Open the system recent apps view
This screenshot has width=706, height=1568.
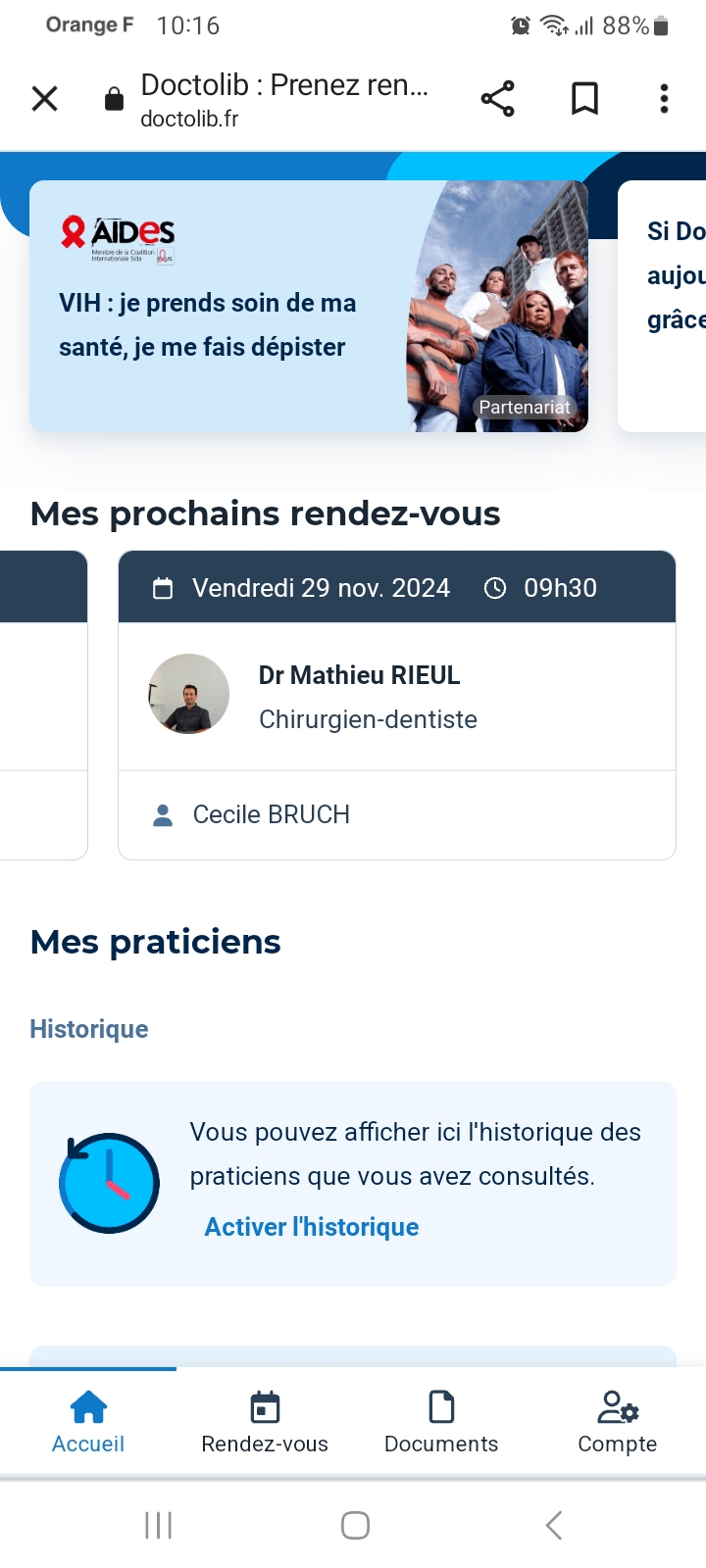(158, 1525)
